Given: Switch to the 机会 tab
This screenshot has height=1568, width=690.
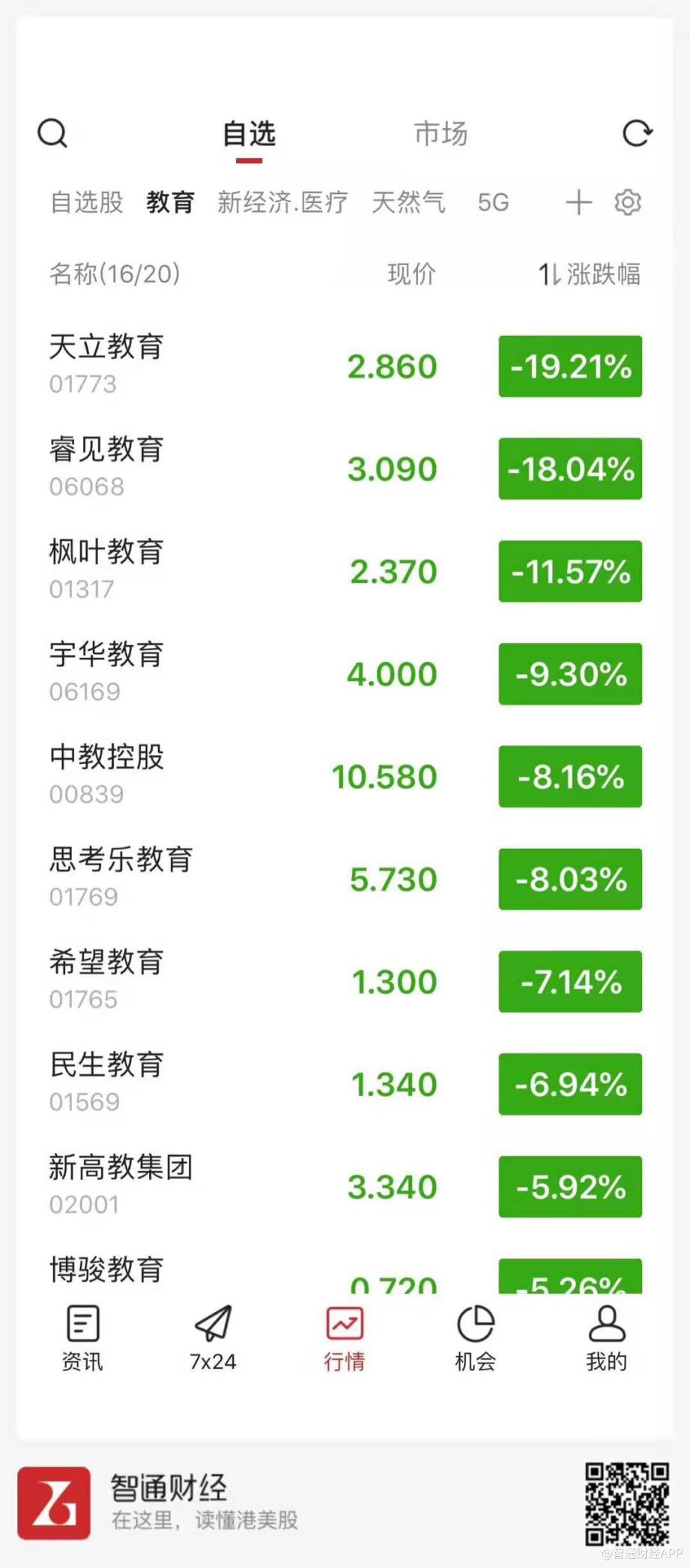Looking at the screenshot, I should click(475, 1339).
